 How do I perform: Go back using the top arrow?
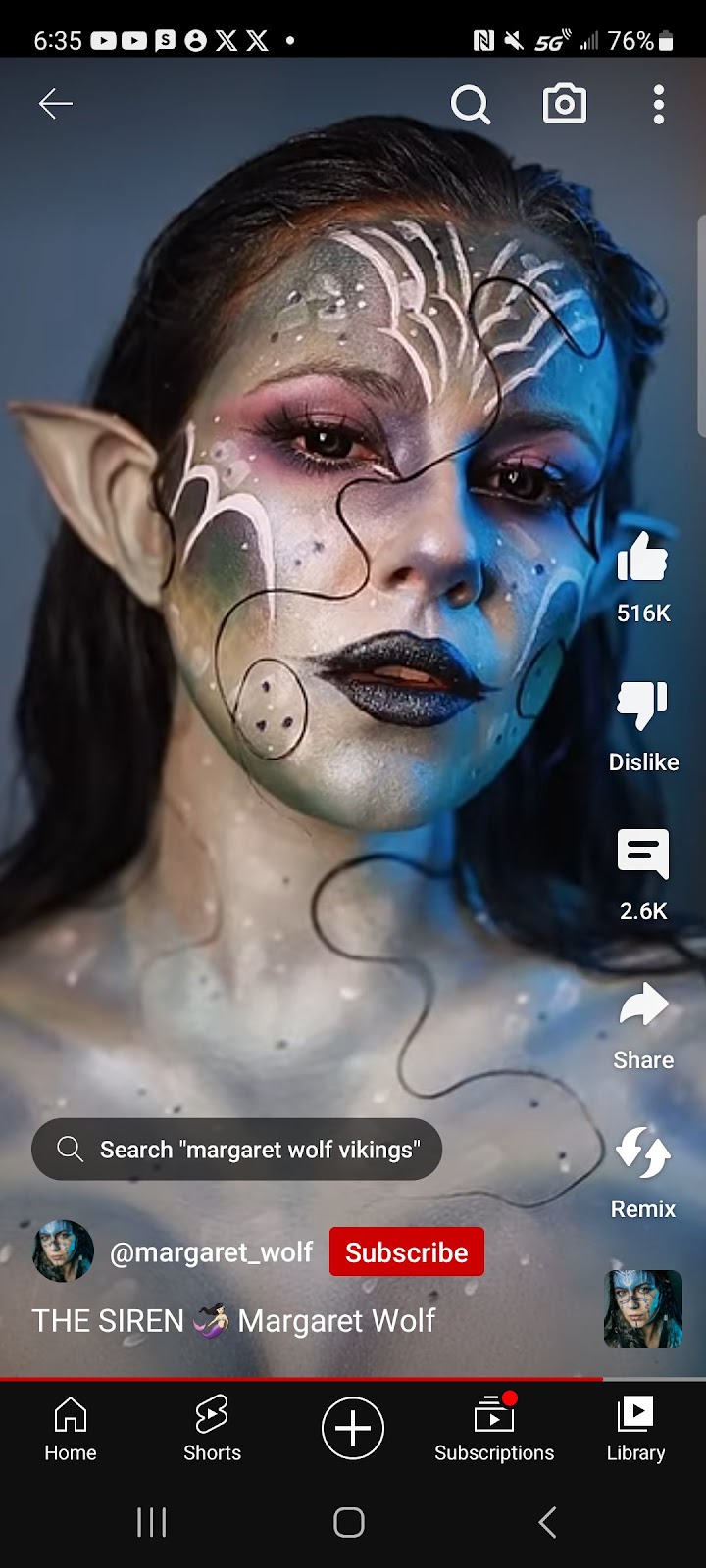click(56, 104)
